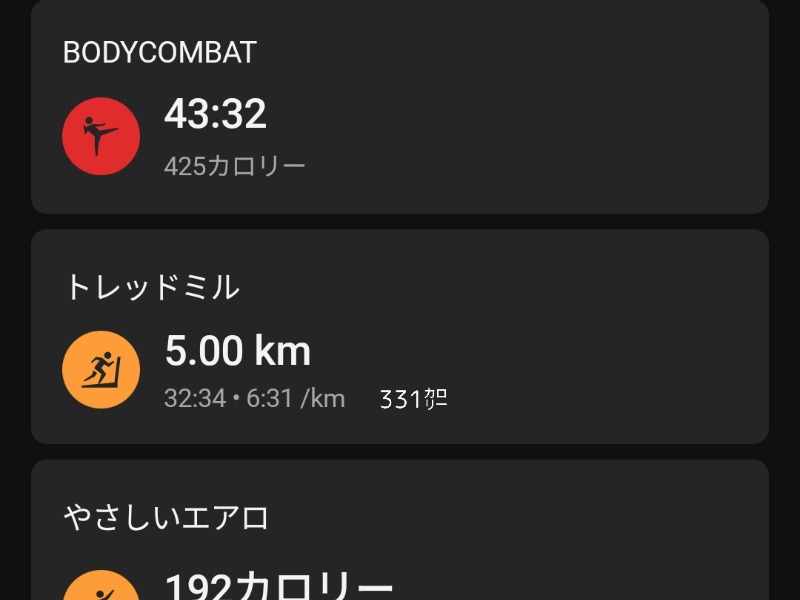
Task: Open the トレッドミル 5.00 km workout card
Action: (400, 337)
